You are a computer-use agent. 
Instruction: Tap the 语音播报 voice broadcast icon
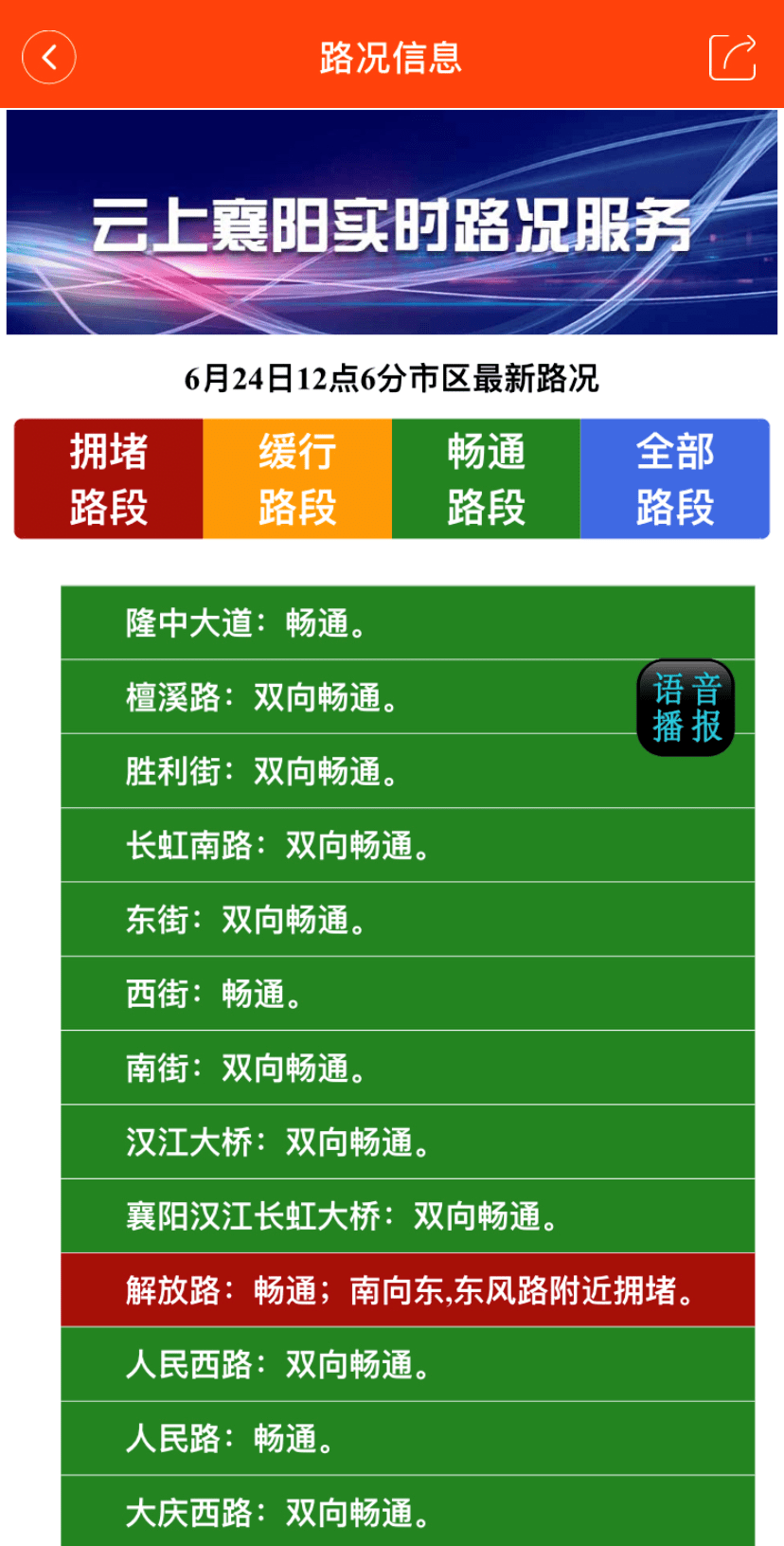[x=684, y=707]
